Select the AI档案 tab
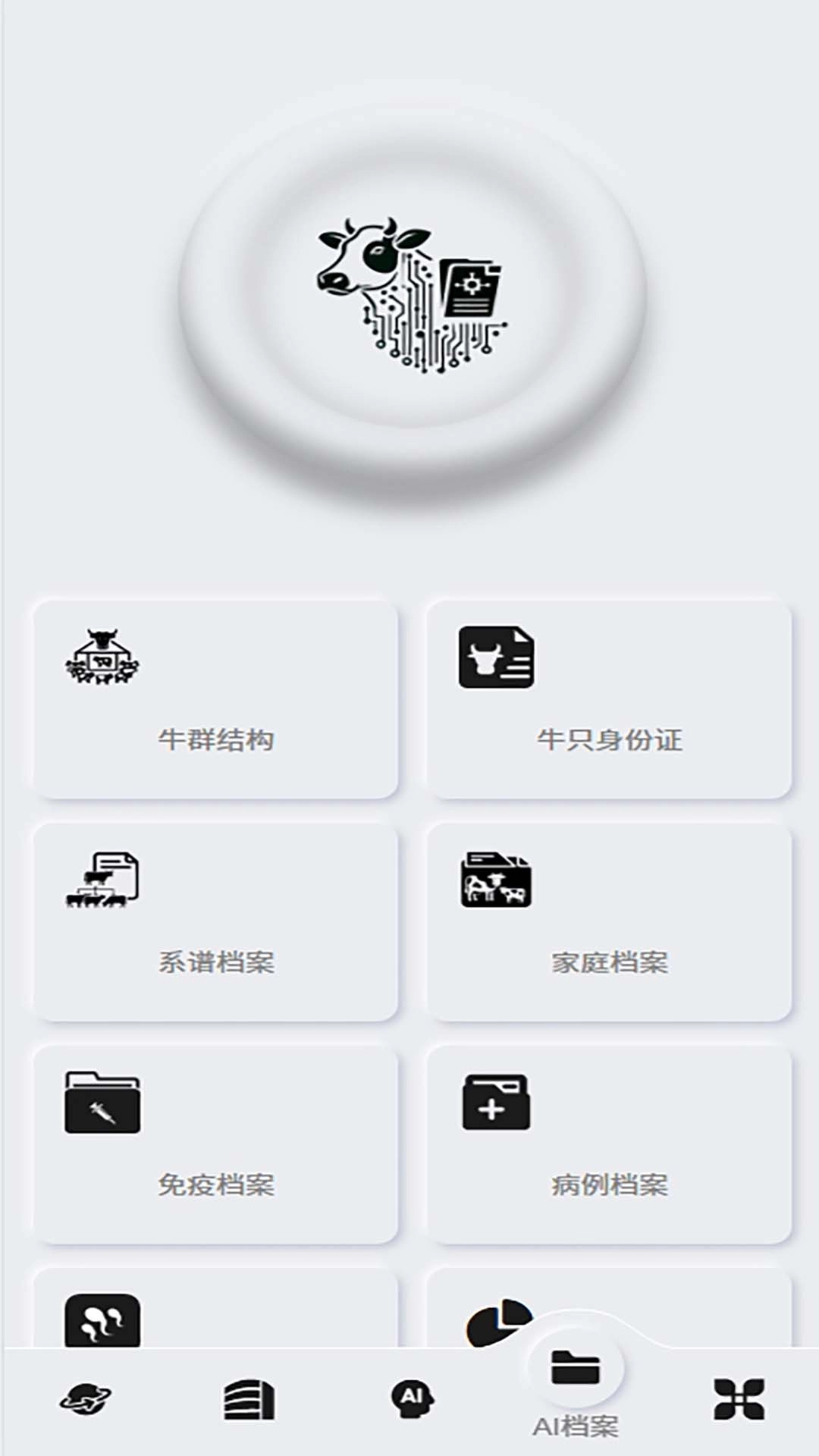Viewport: 819px width, 1456px height. point(576,1384)
